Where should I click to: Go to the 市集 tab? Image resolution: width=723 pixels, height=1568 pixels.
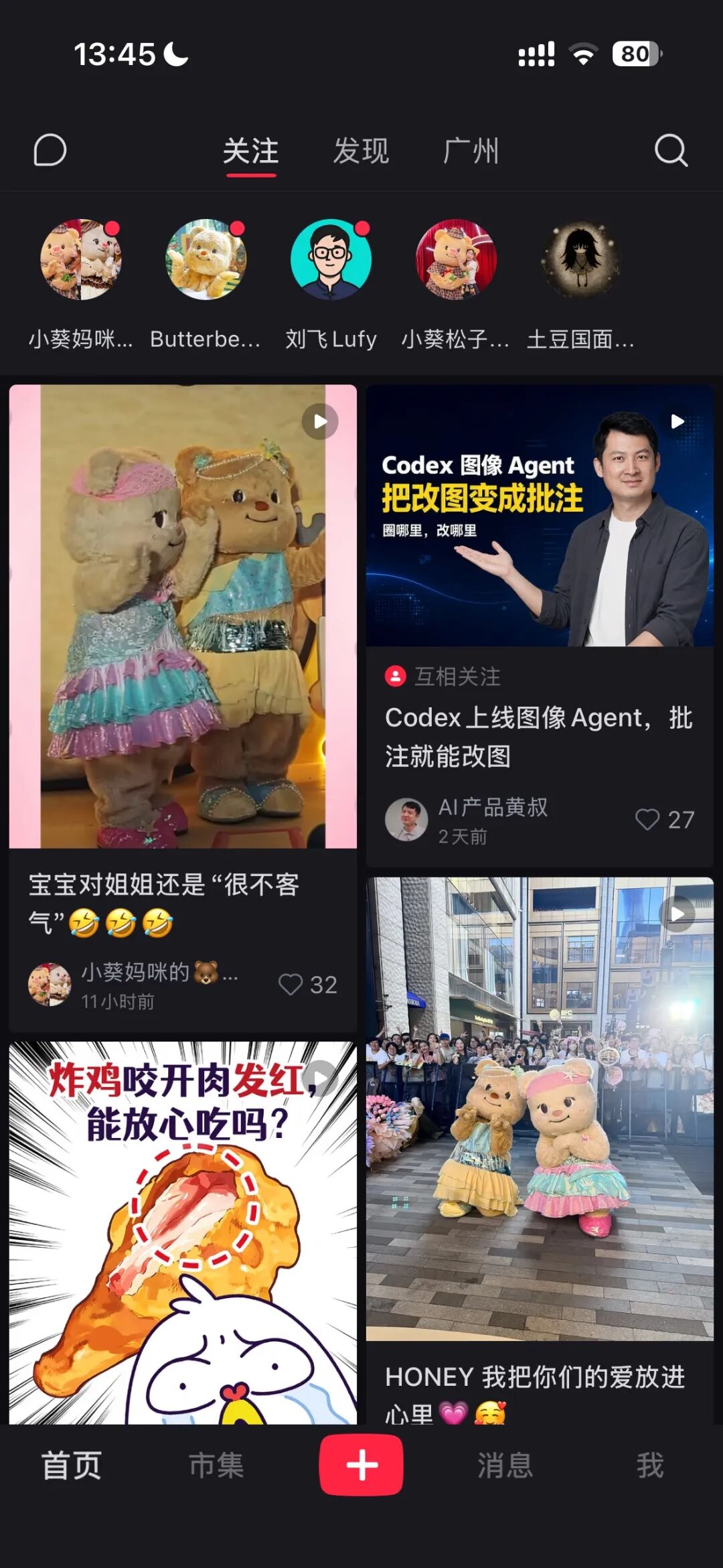click(x=216, y=1465)
